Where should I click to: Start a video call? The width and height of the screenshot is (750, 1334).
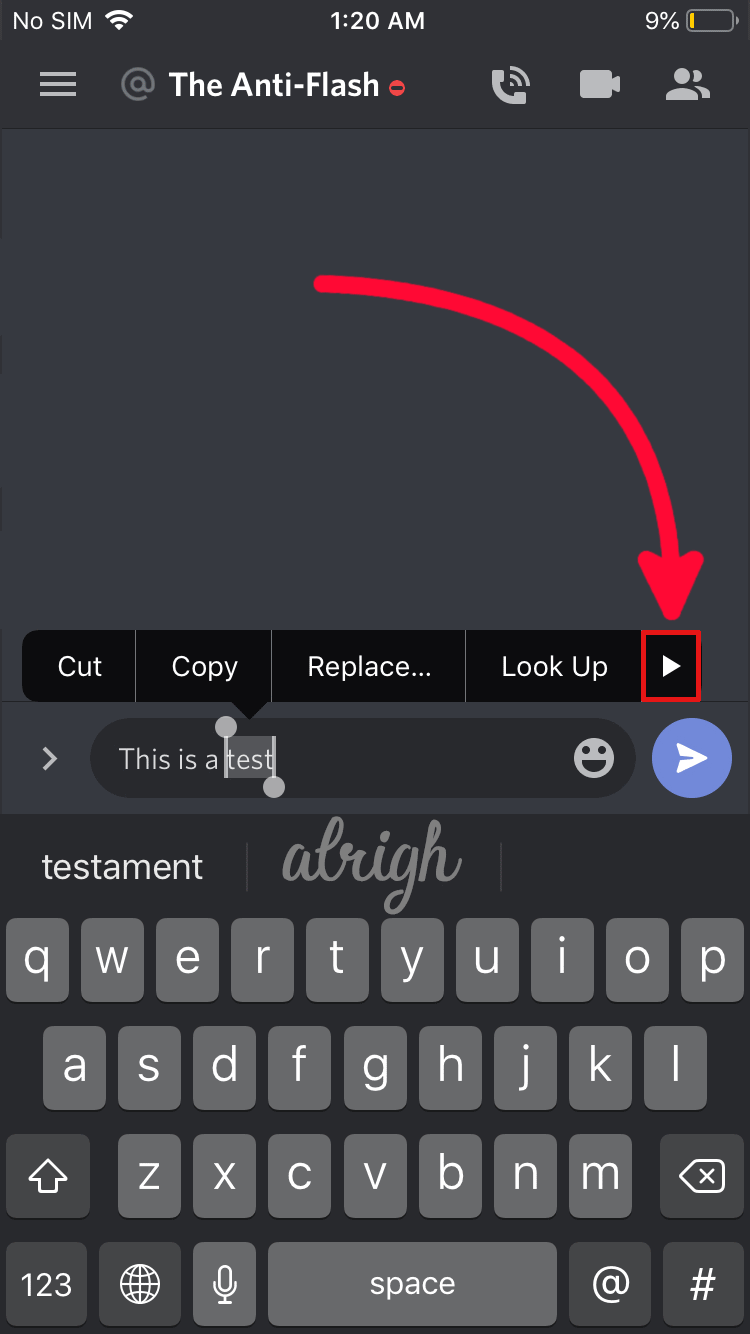point(600,85)
